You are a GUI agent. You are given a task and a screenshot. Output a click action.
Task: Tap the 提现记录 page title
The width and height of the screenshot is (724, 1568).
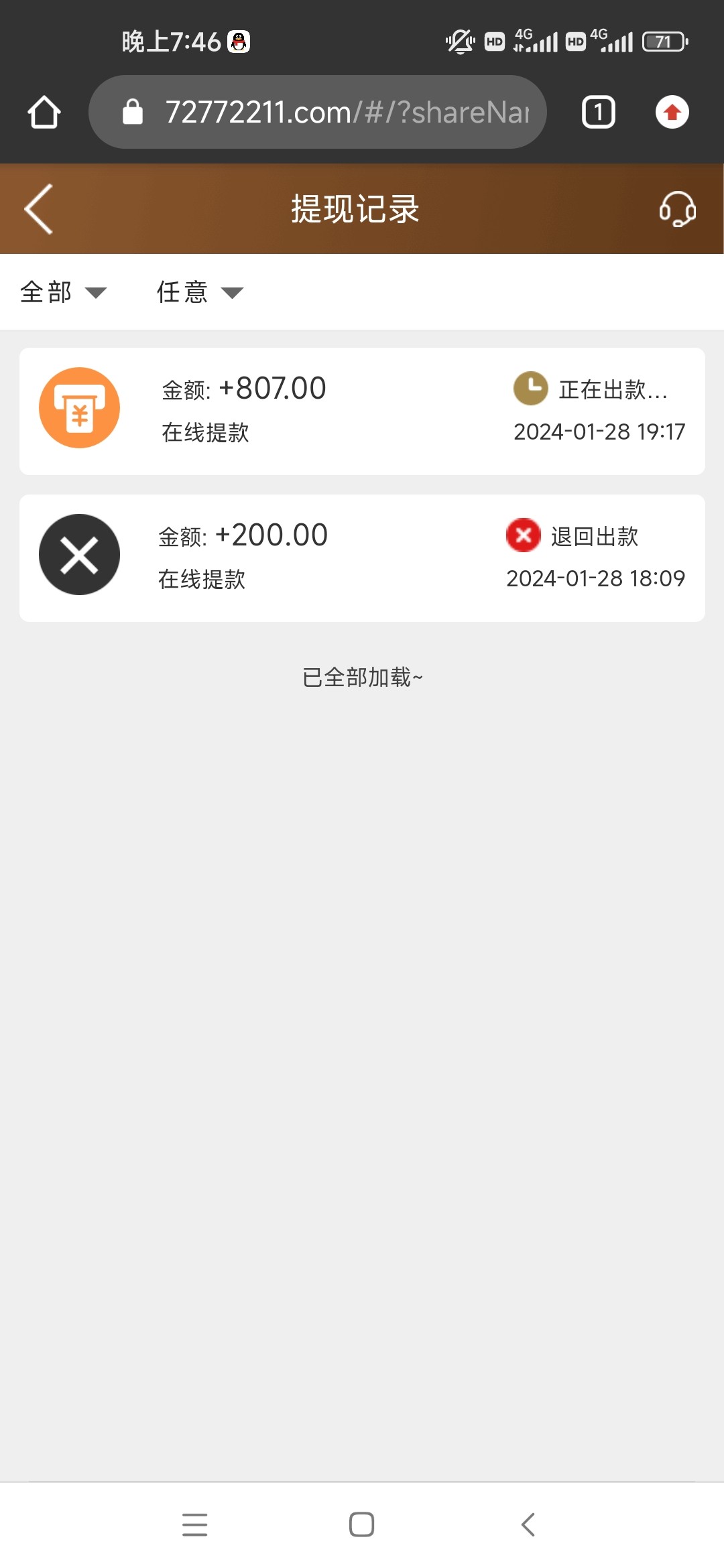[355, 209]
